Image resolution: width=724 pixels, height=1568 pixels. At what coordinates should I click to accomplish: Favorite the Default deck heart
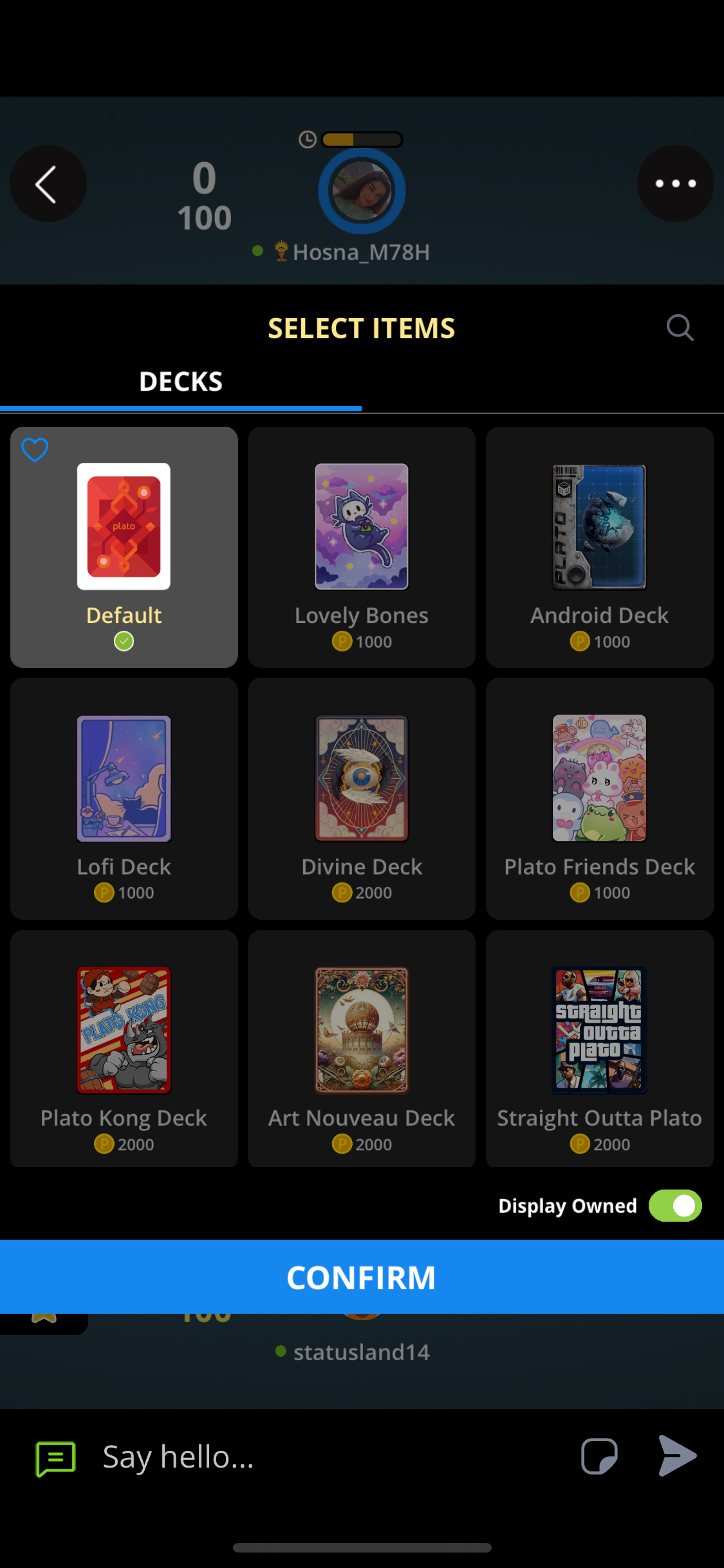point(35,449)
